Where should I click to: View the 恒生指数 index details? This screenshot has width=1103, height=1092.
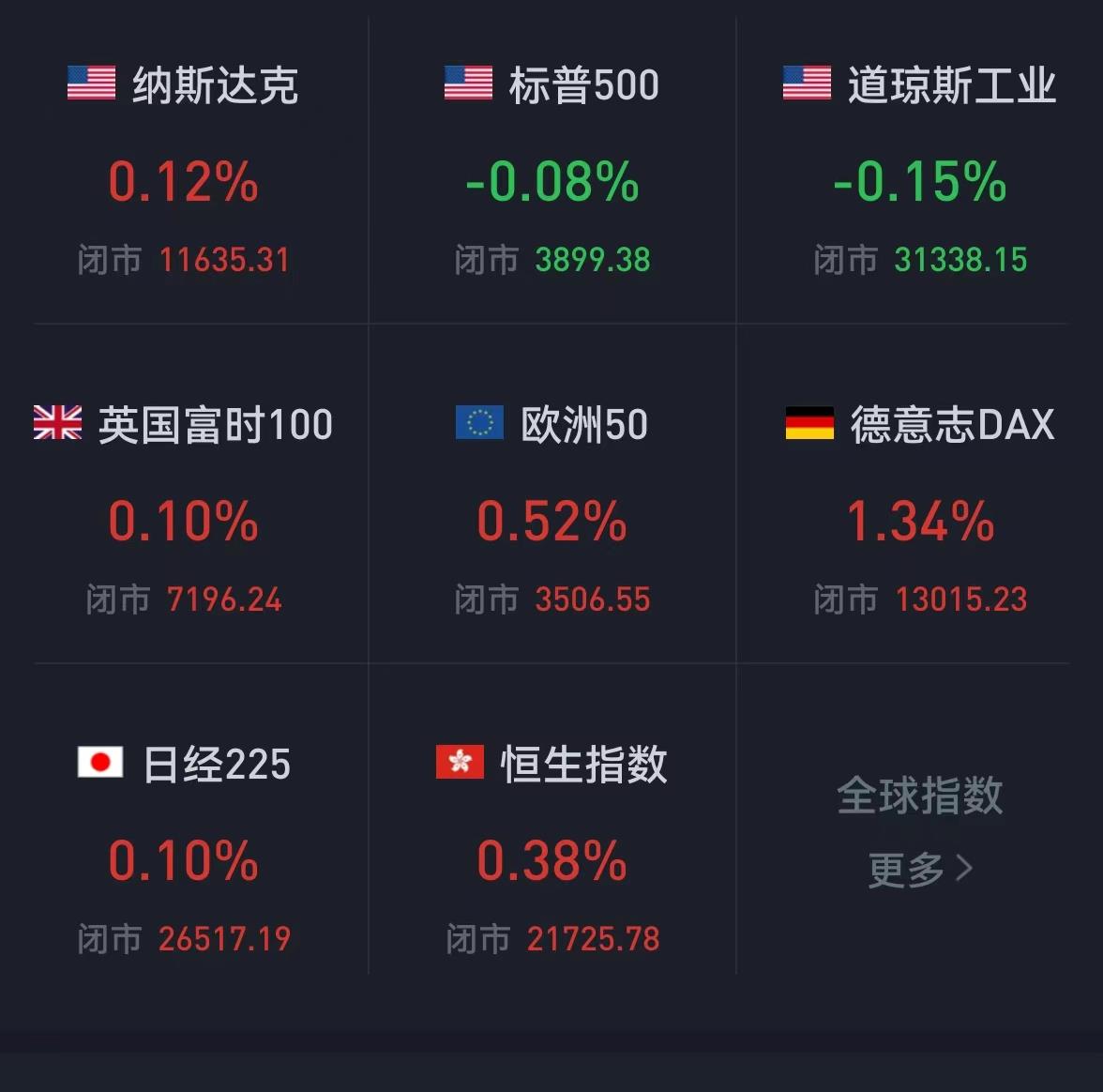click(x=551, y=852)
